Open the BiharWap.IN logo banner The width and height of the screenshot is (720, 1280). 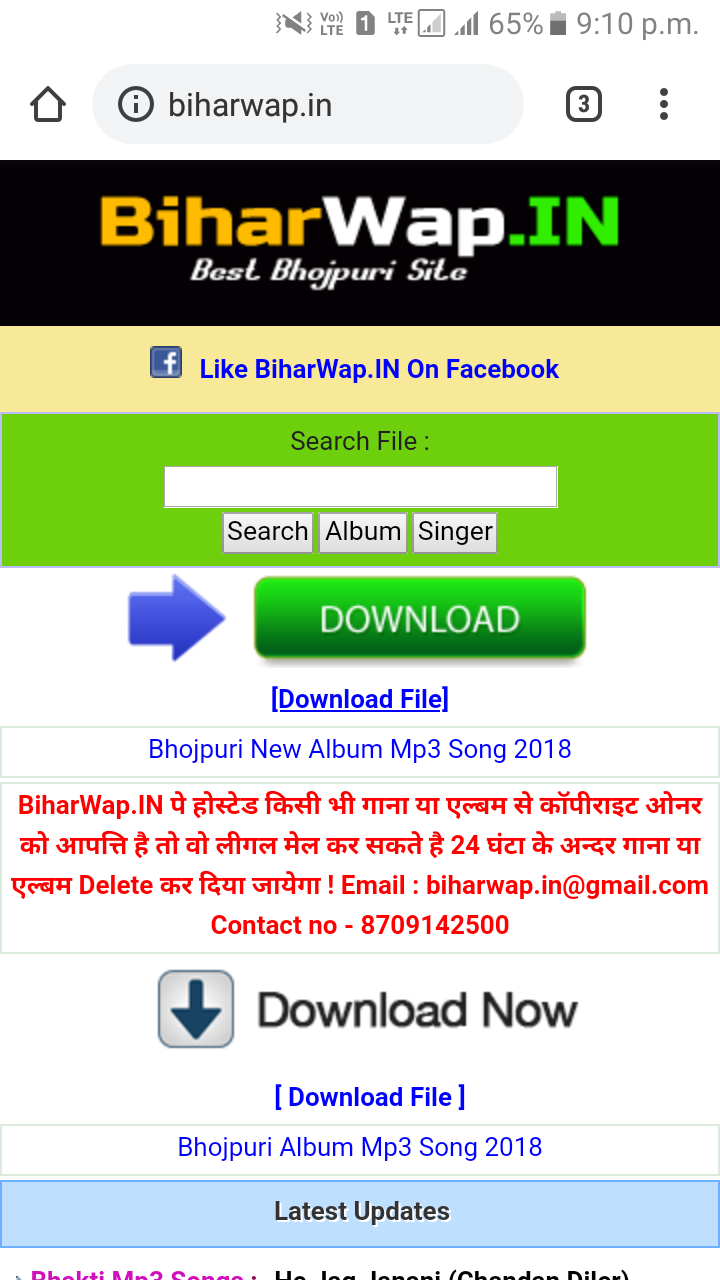tap(360, 243)
